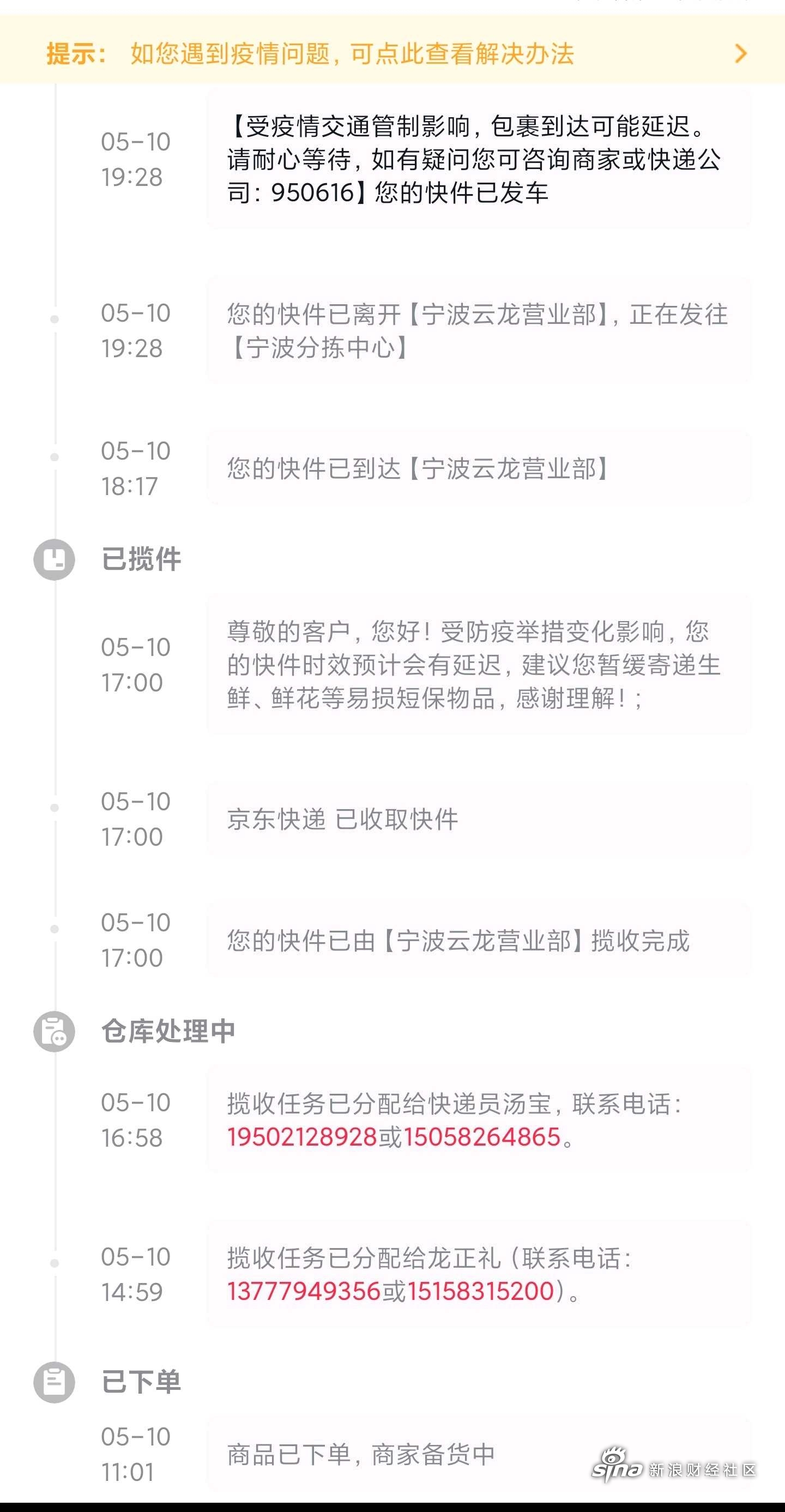The width and height of the screenshot is (785, 1512).
Task: Dial the number 15058264865
Action: click(x=482, y=1137)
